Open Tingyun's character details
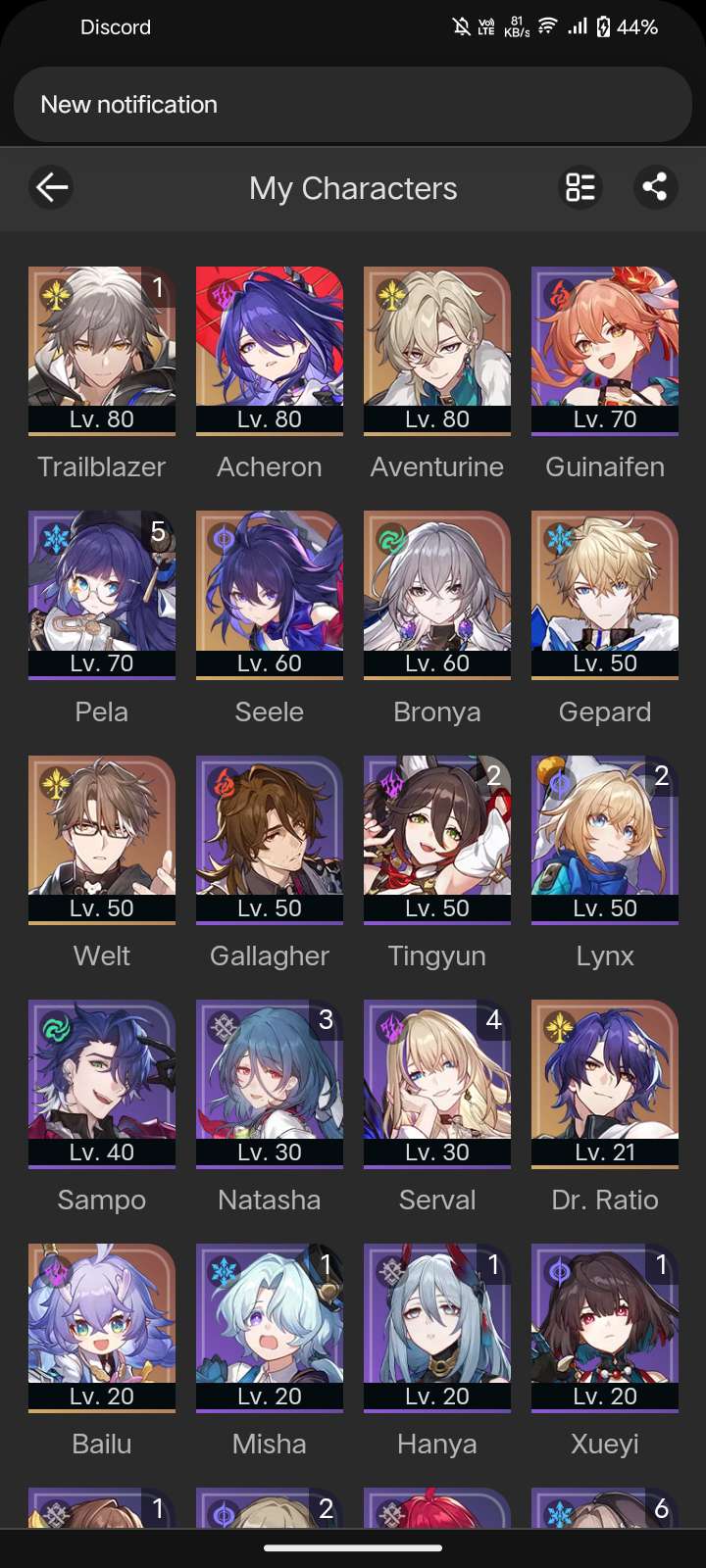Screen dimensions: 706x1568 point(437,839)
